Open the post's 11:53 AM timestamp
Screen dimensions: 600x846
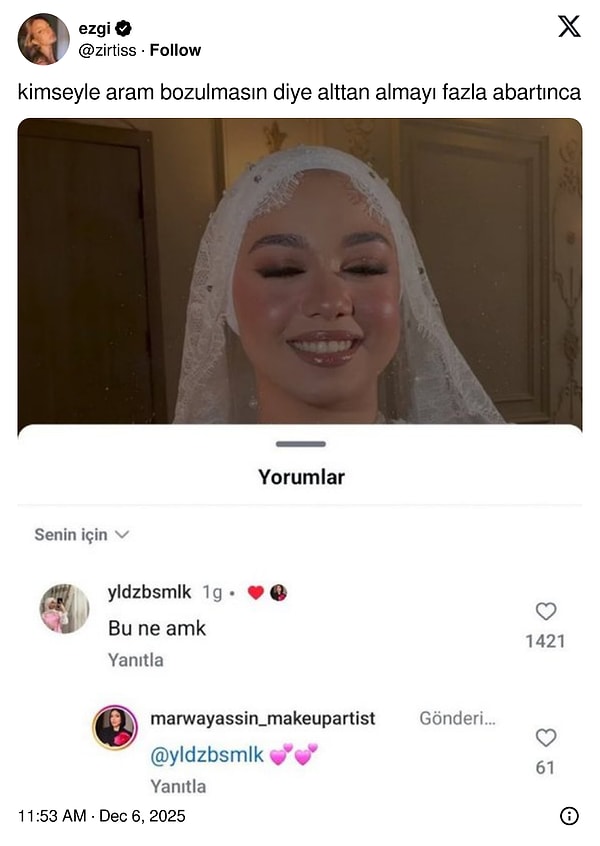101,816
